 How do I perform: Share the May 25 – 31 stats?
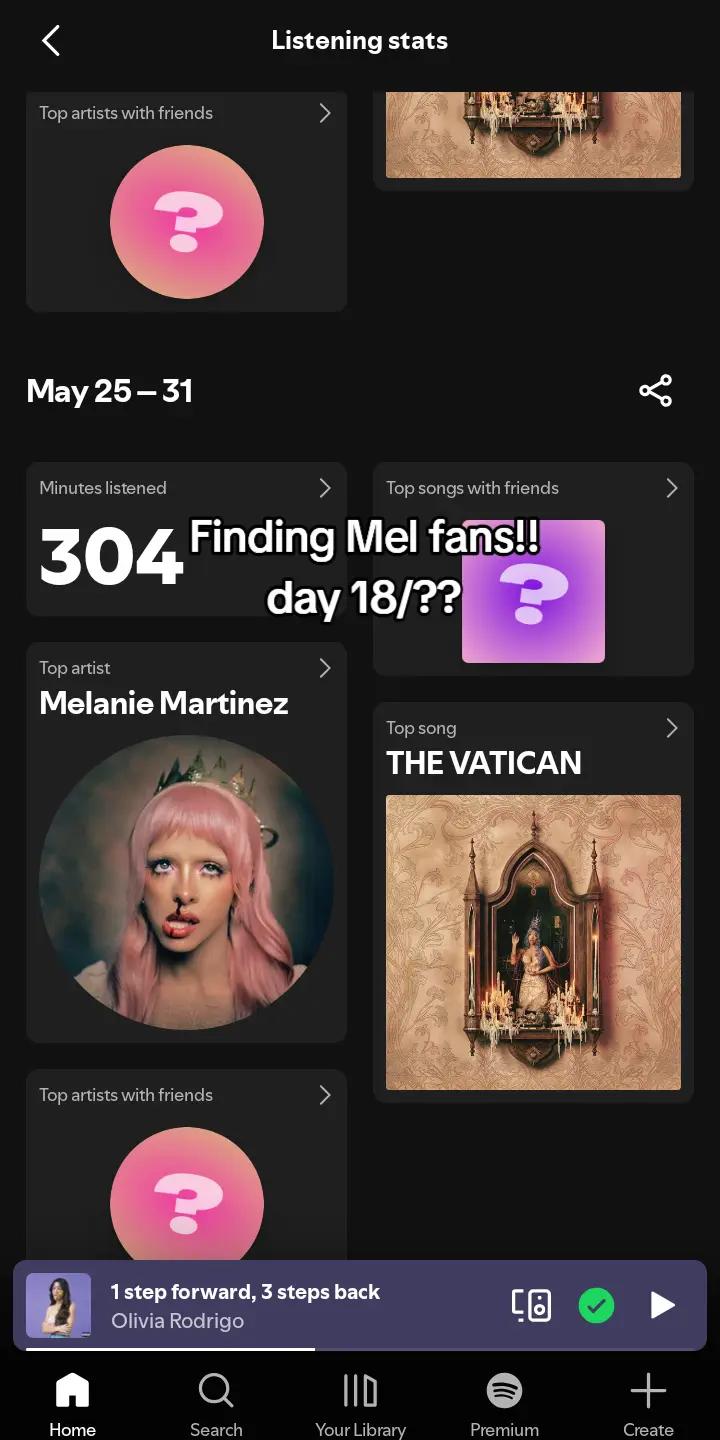(x=656, y=391)
